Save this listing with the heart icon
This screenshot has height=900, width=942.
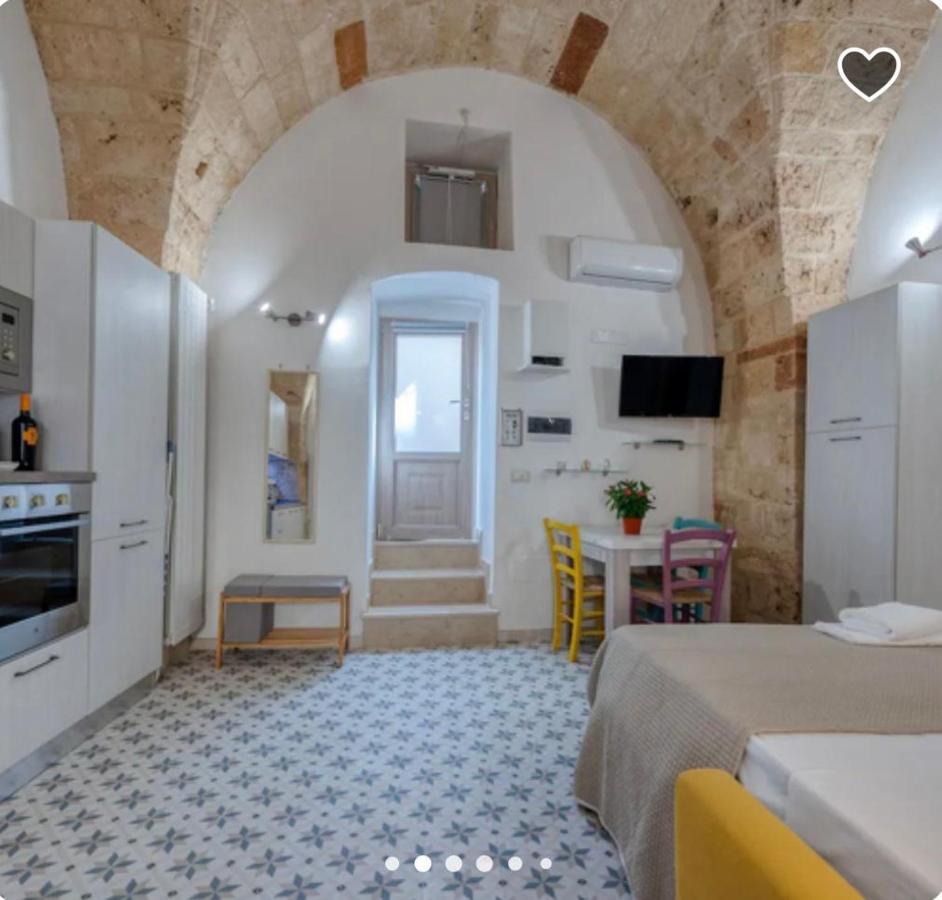click(868, 72)
